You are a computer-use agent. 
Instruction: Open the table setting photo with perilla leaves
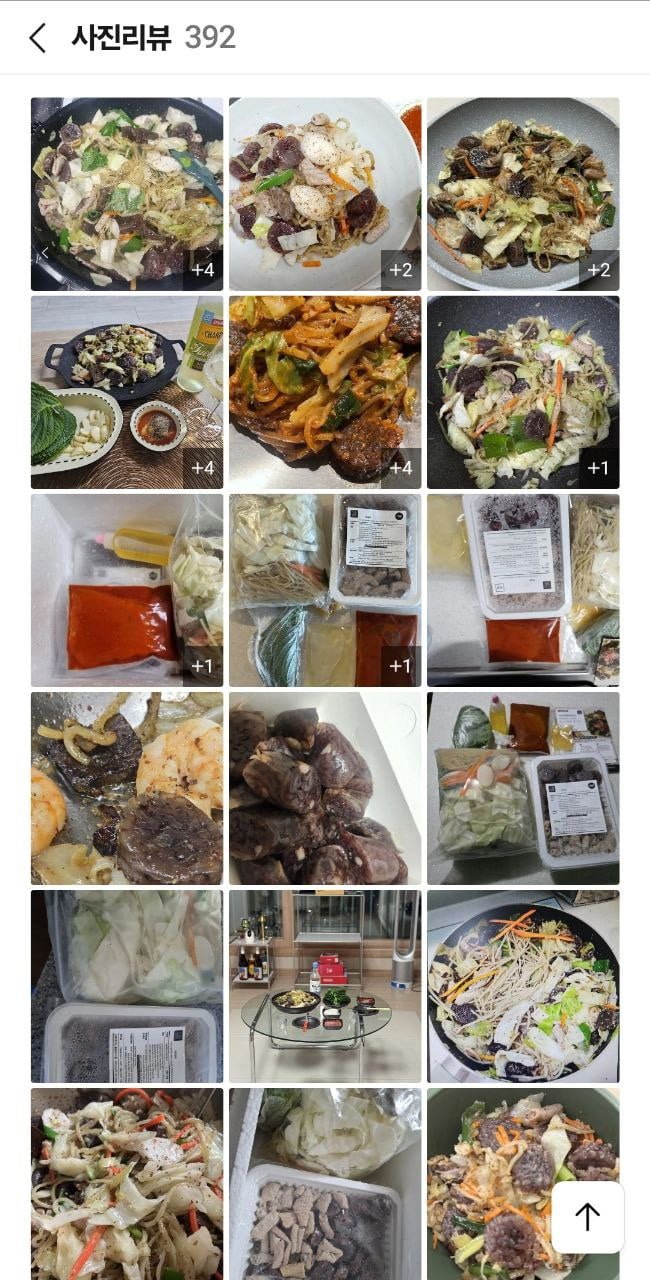[126, 391]
